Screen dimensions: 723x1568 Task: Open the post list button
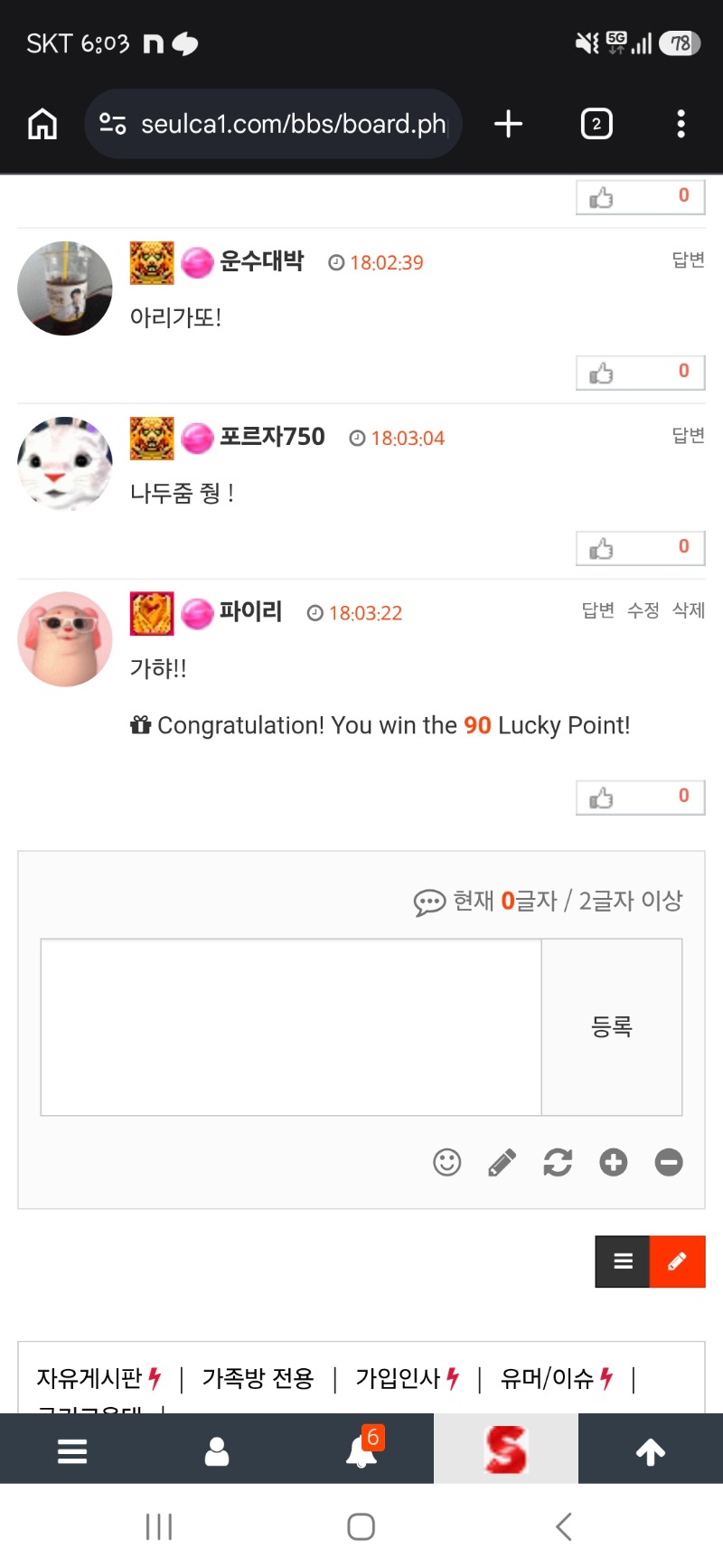(x=623, y=1261)
